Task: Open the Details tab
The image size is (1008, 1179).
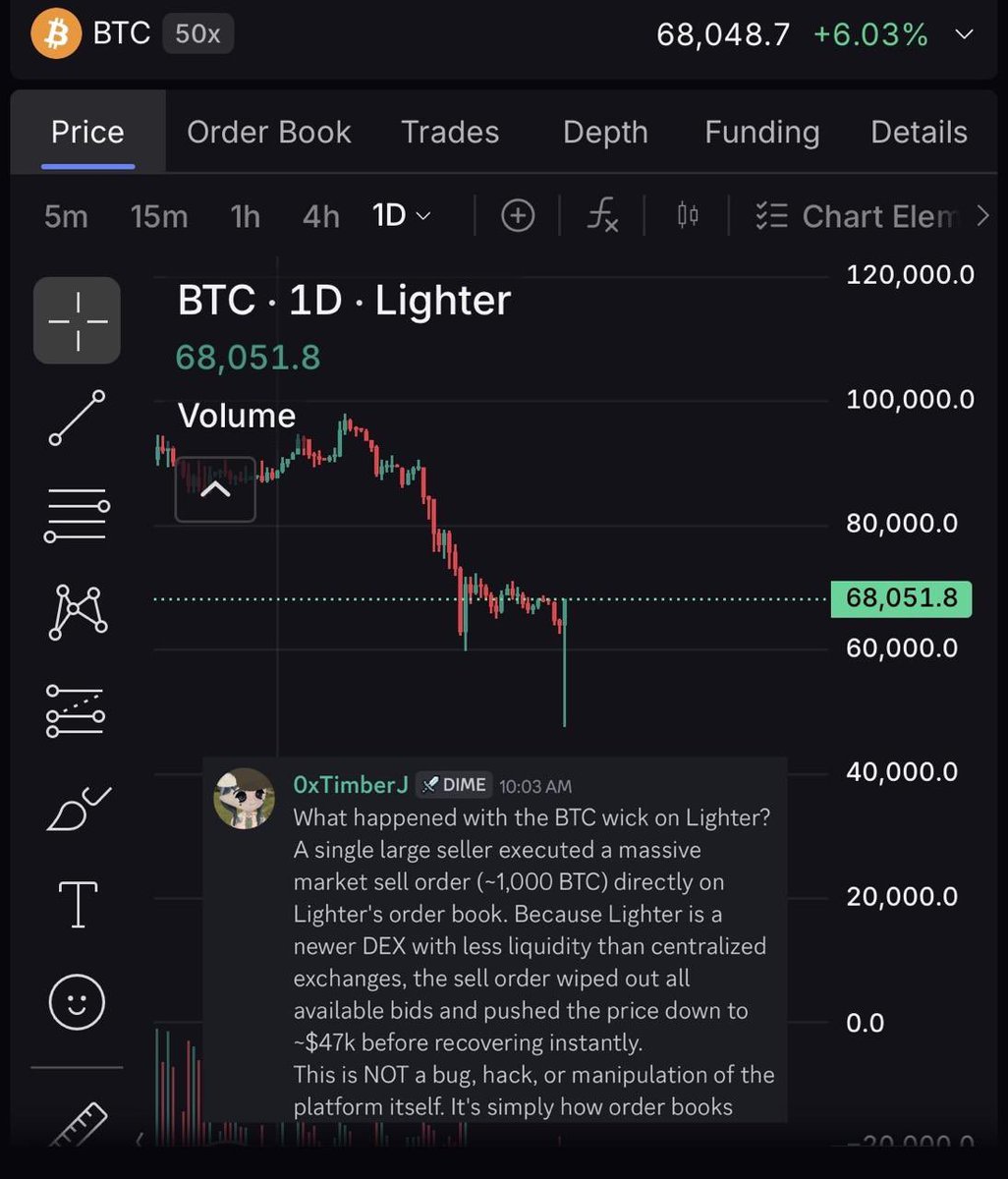Action: pos(919,133)
